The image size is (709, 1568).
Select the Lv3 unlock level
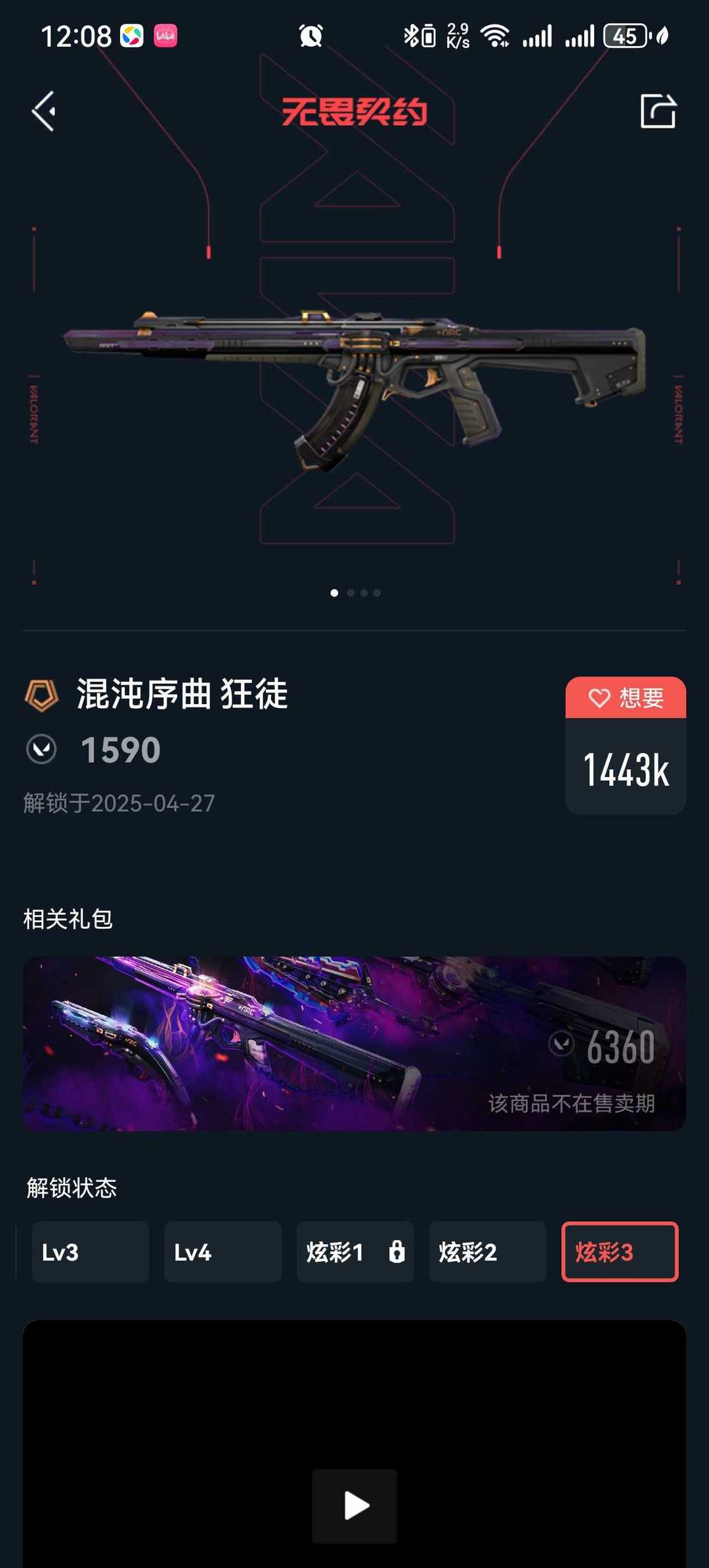(91, 1251)
